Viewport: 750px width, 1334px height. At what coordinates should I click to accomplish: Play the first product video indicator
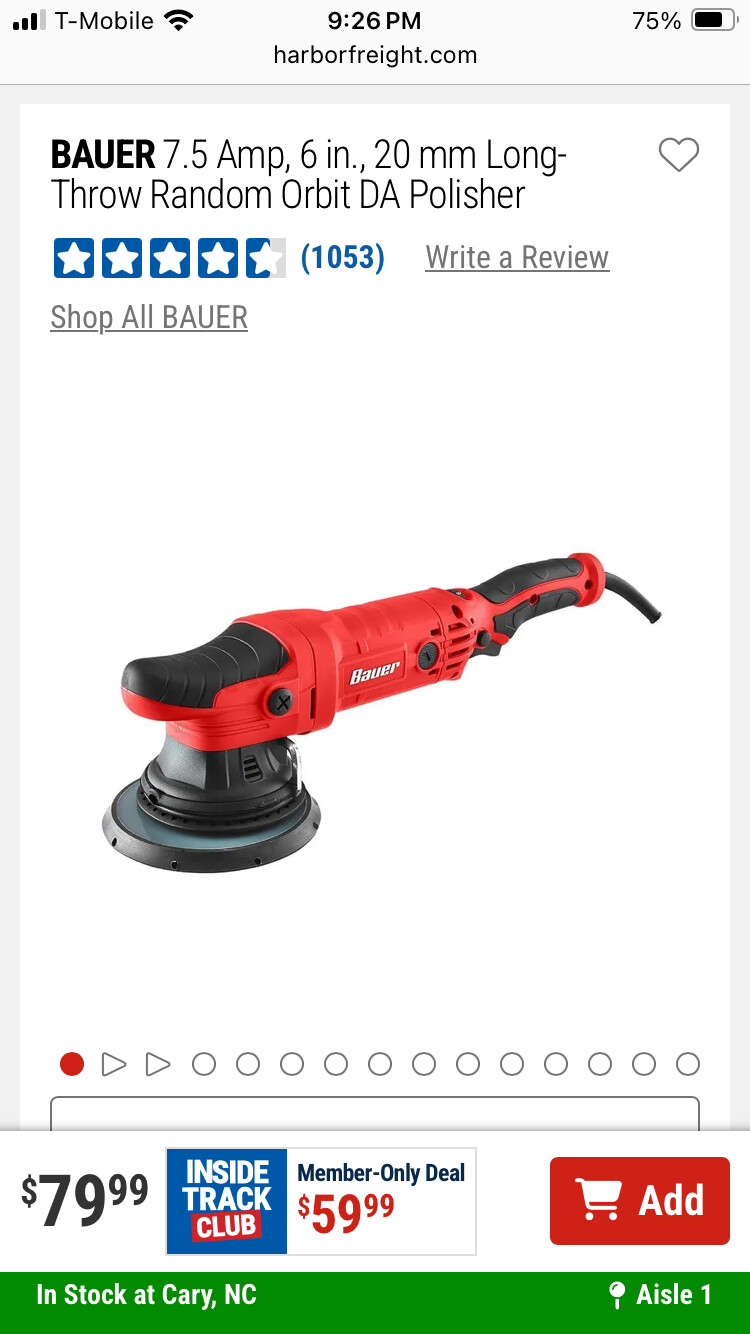[114, 1064]
